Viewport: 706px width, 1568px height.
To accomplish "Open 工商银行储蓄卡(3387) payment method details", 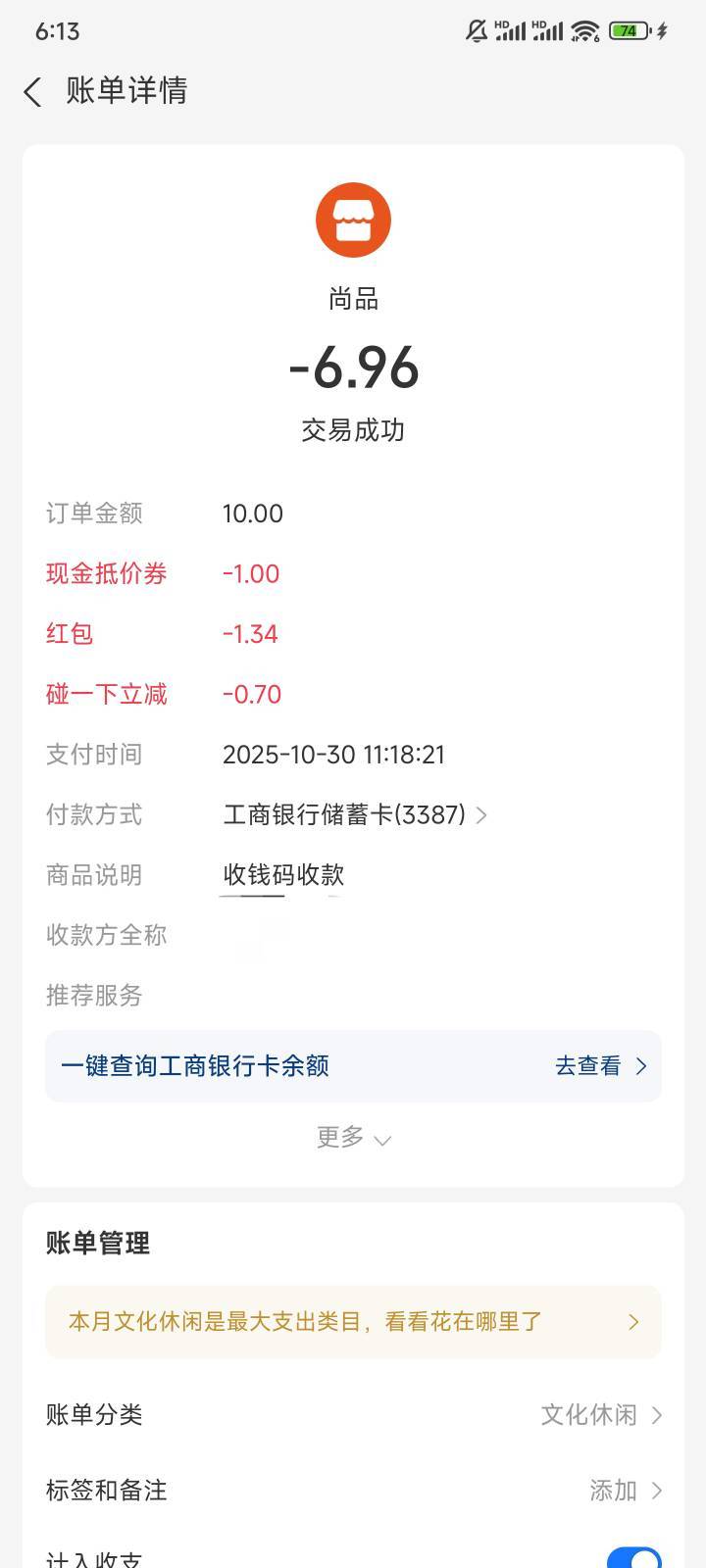I will 355,814.
